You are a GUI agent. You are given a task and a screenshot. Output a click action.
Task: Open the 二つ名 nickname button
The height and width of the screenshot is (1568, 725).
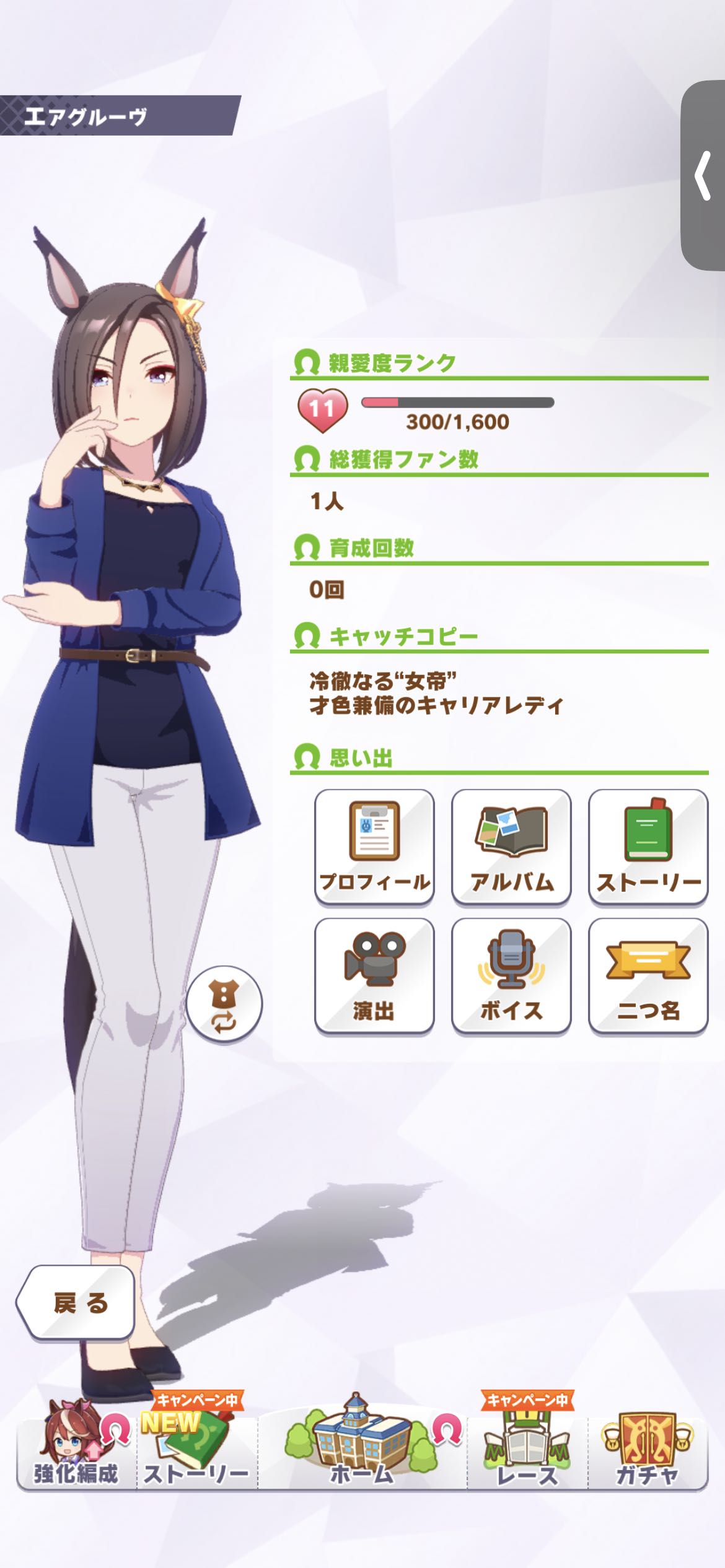point(648,976)
